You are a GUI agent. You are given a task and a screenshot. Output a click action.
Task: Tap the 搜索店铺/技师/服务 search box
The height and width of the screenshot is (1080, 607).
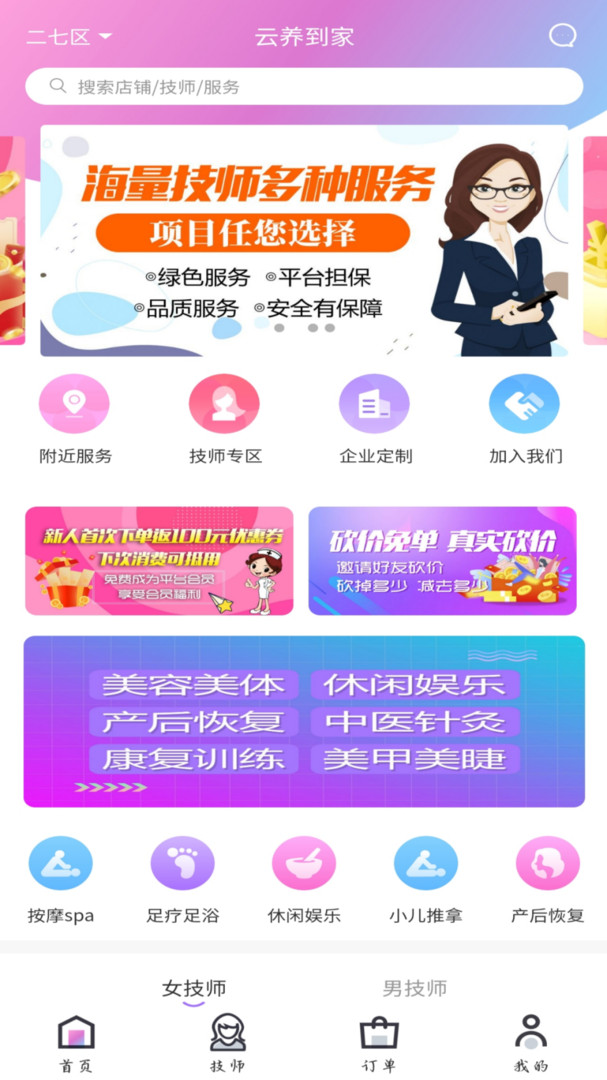coord(304,87)
